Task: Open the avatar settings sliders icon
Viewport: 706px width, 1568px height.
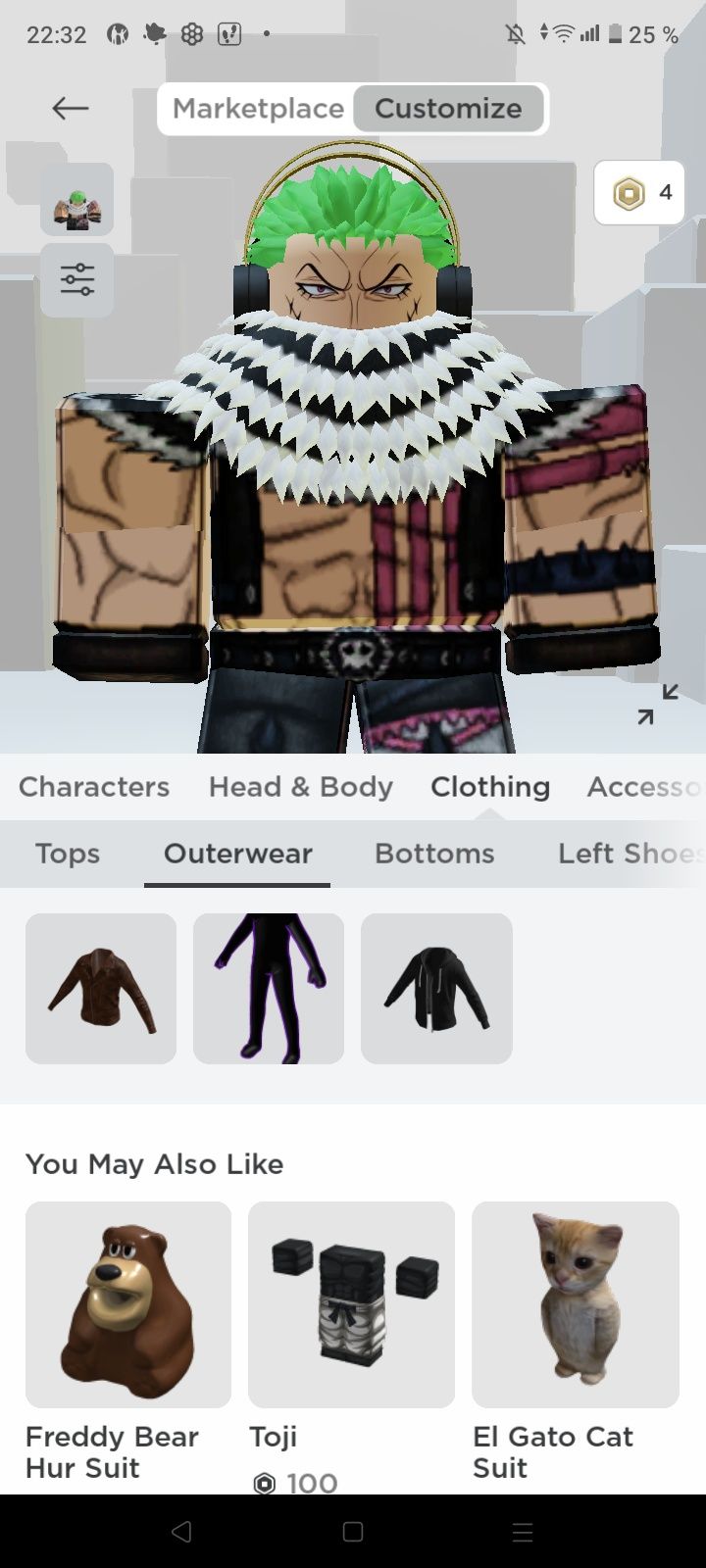Action: 77,280
